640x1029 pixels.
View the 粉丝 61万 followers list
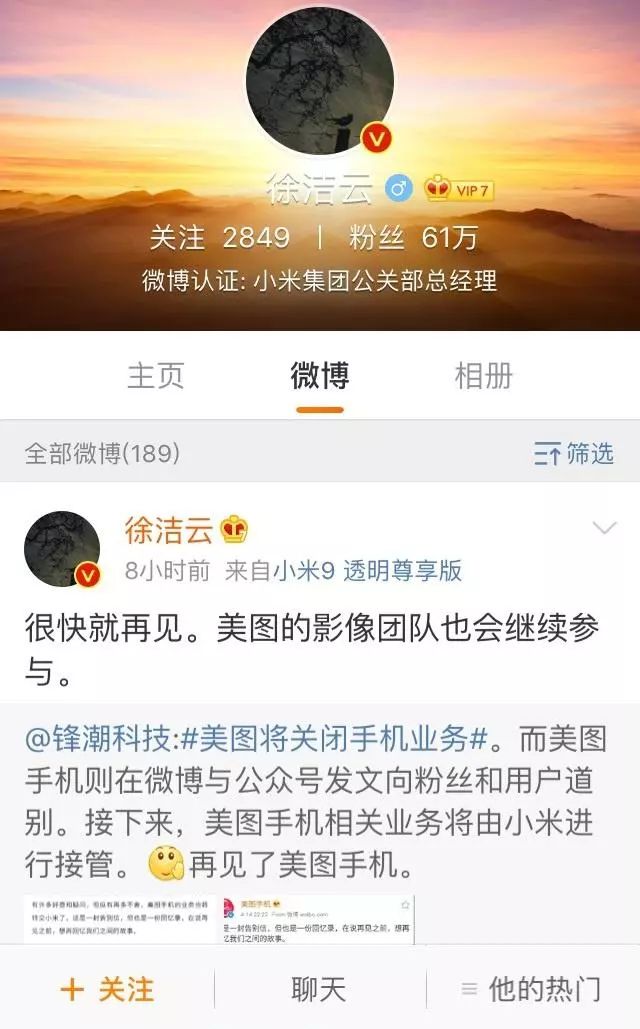click(x=413, y=237)
